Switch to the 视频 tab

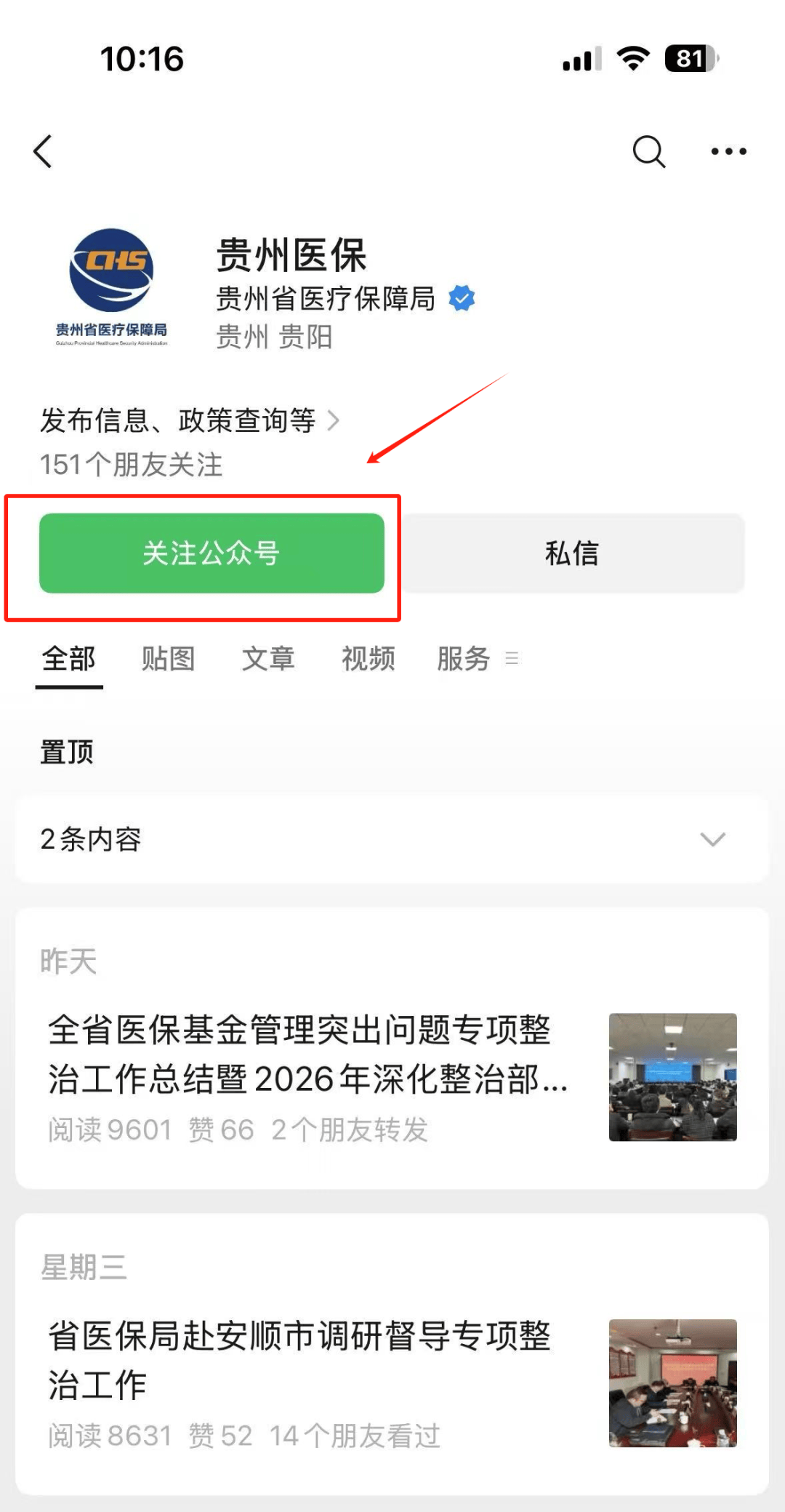(x=368, y=659)
